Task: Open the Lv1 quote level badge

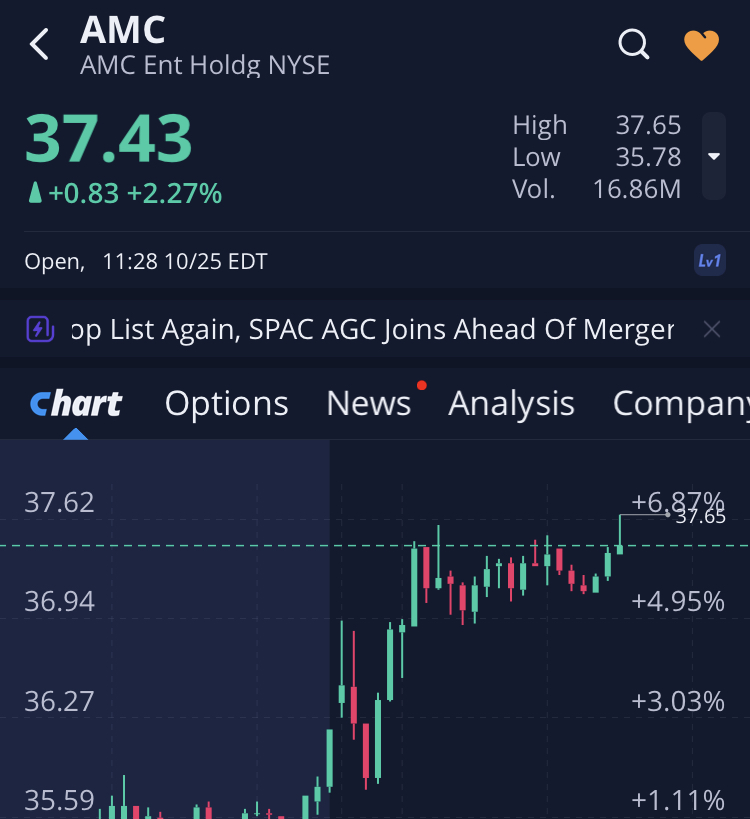Action: [x=709, y=261]
